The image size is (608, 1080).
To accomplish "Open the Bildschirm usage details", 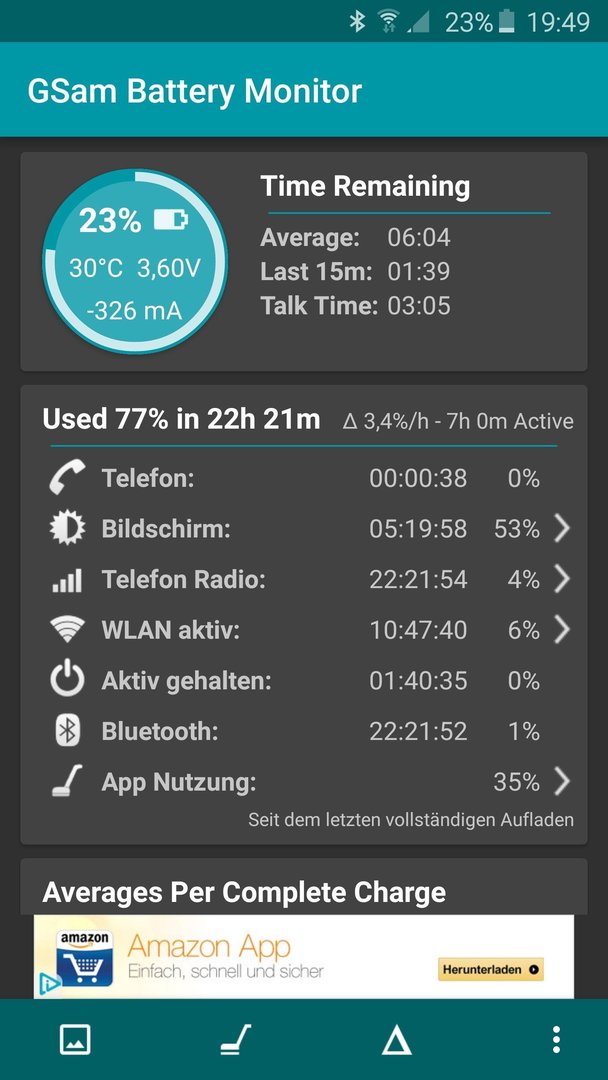I will [x=304, y=528].
